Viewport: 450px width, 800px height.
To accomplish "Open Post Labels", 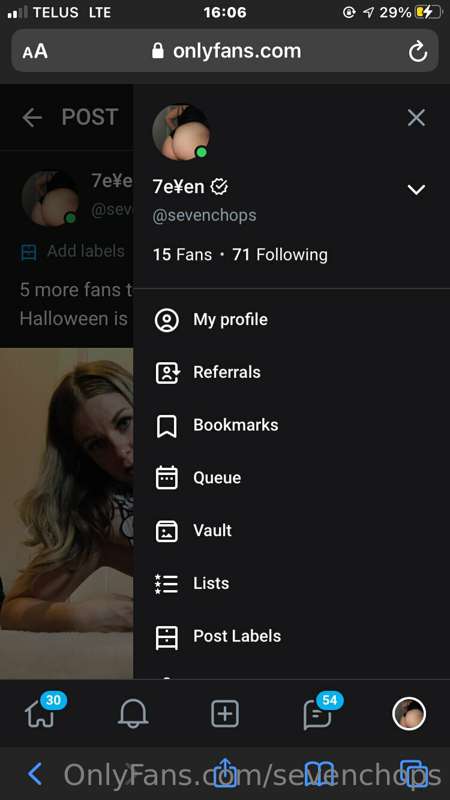I will click(x=291, y=636).
